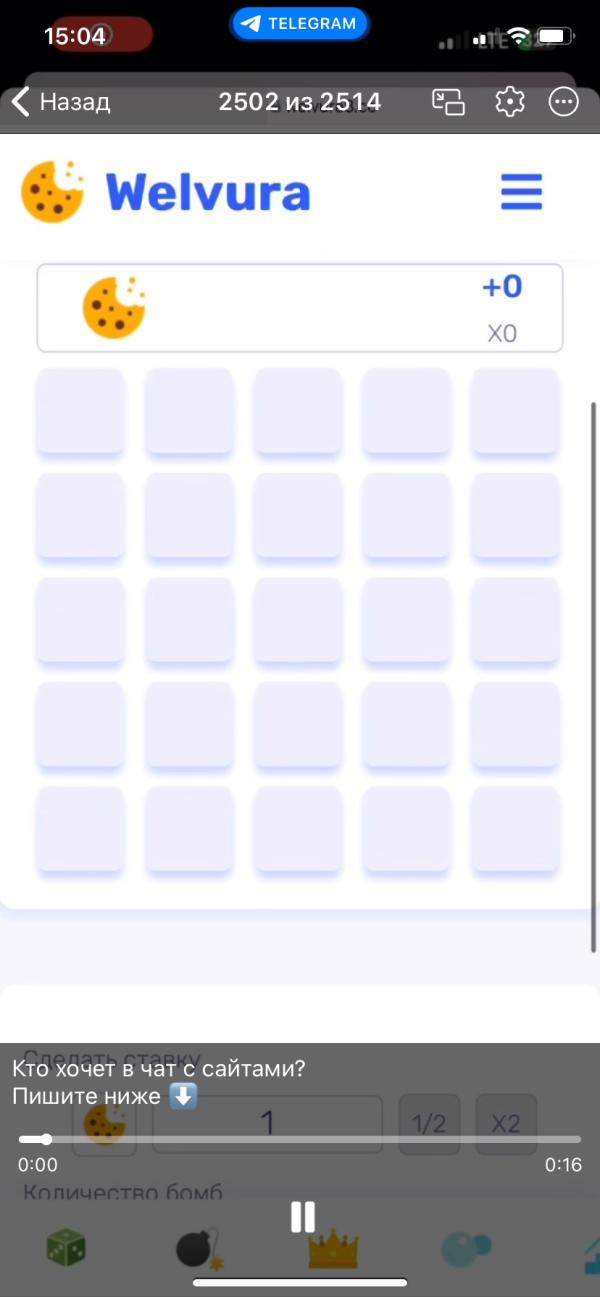Image resolution: width=600 pixels, height=1297 pixels.
Task: Go back using the Назад button
Action: 62,102
